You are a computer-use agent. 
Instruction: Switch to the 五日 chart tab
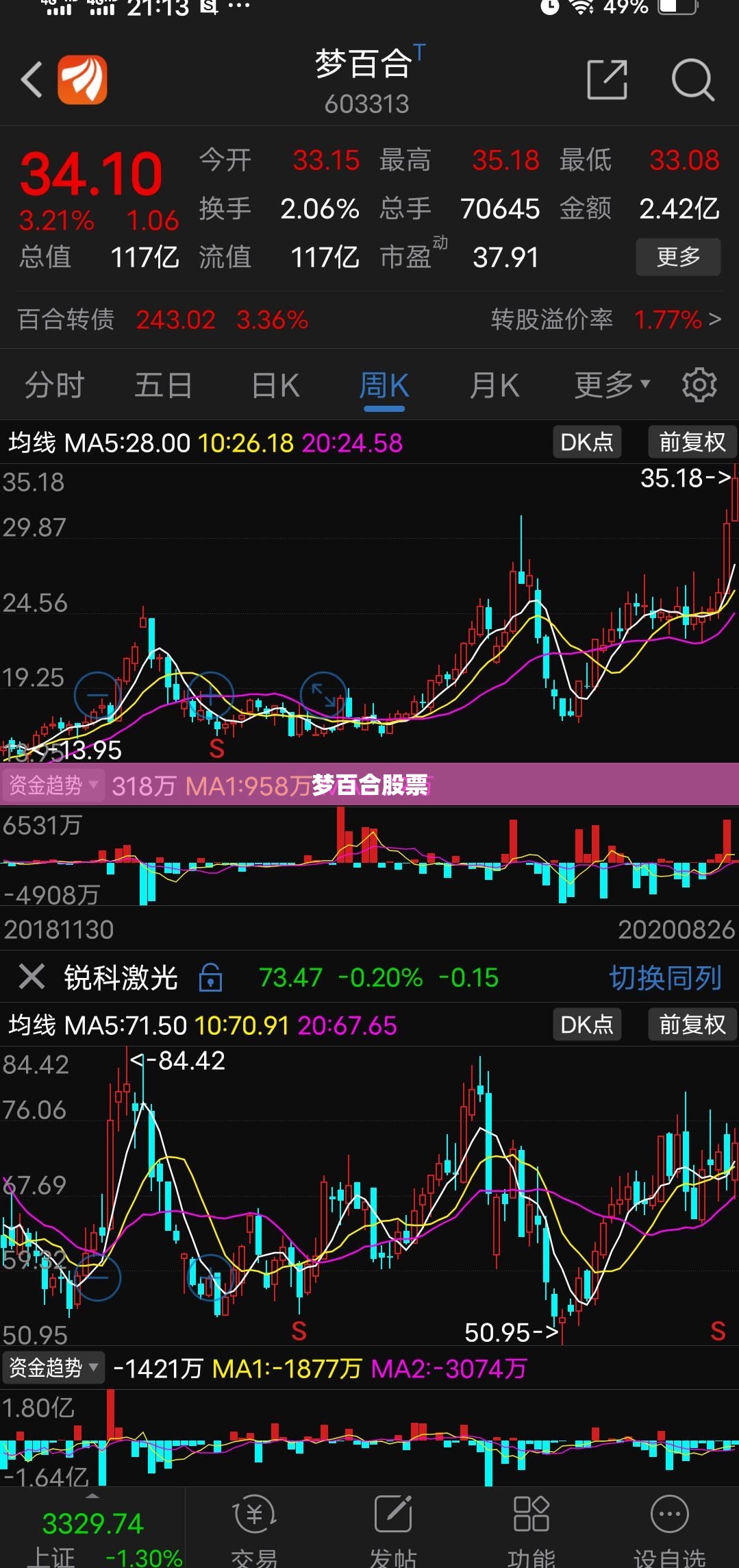click(x=163, y=385)
